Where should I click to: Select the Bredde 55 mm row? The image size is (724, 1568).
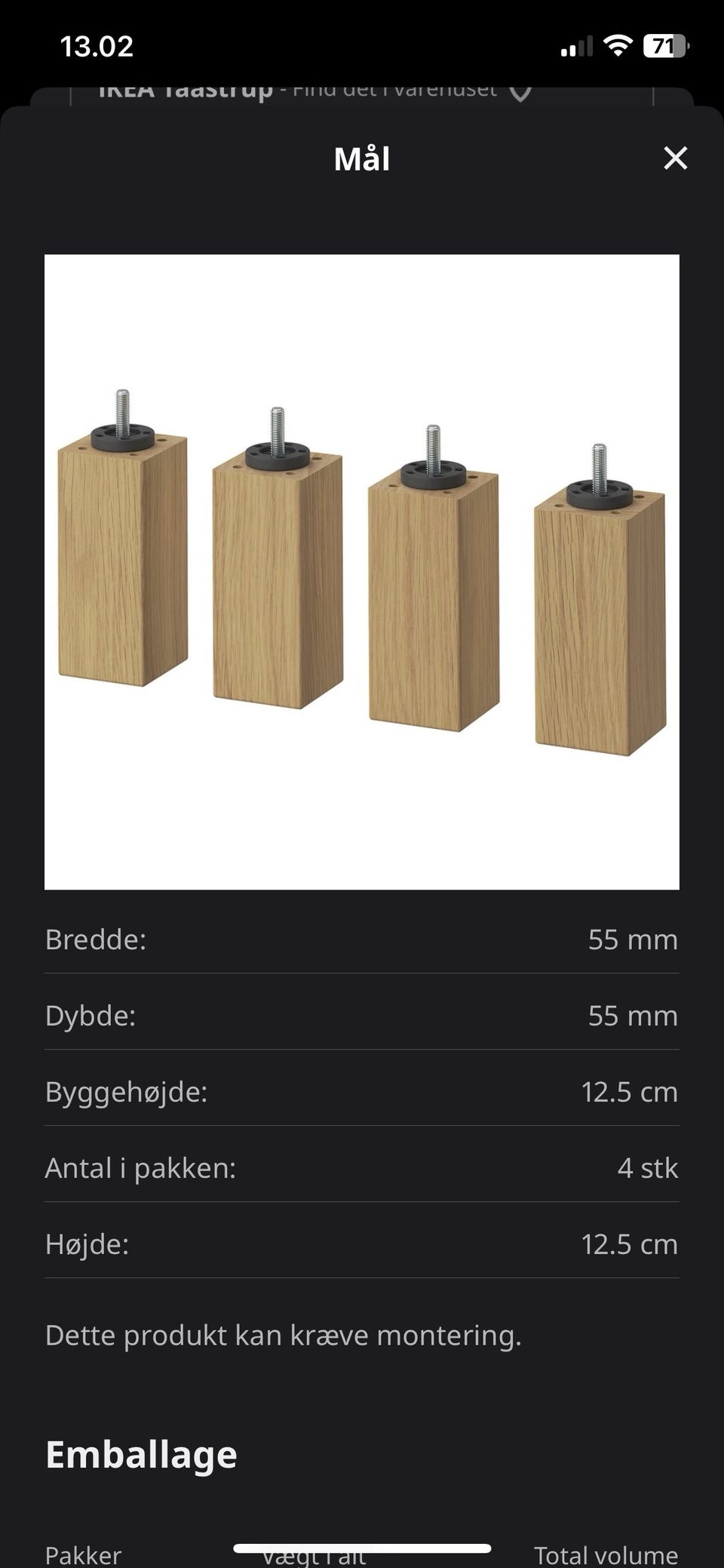[362, 939]
